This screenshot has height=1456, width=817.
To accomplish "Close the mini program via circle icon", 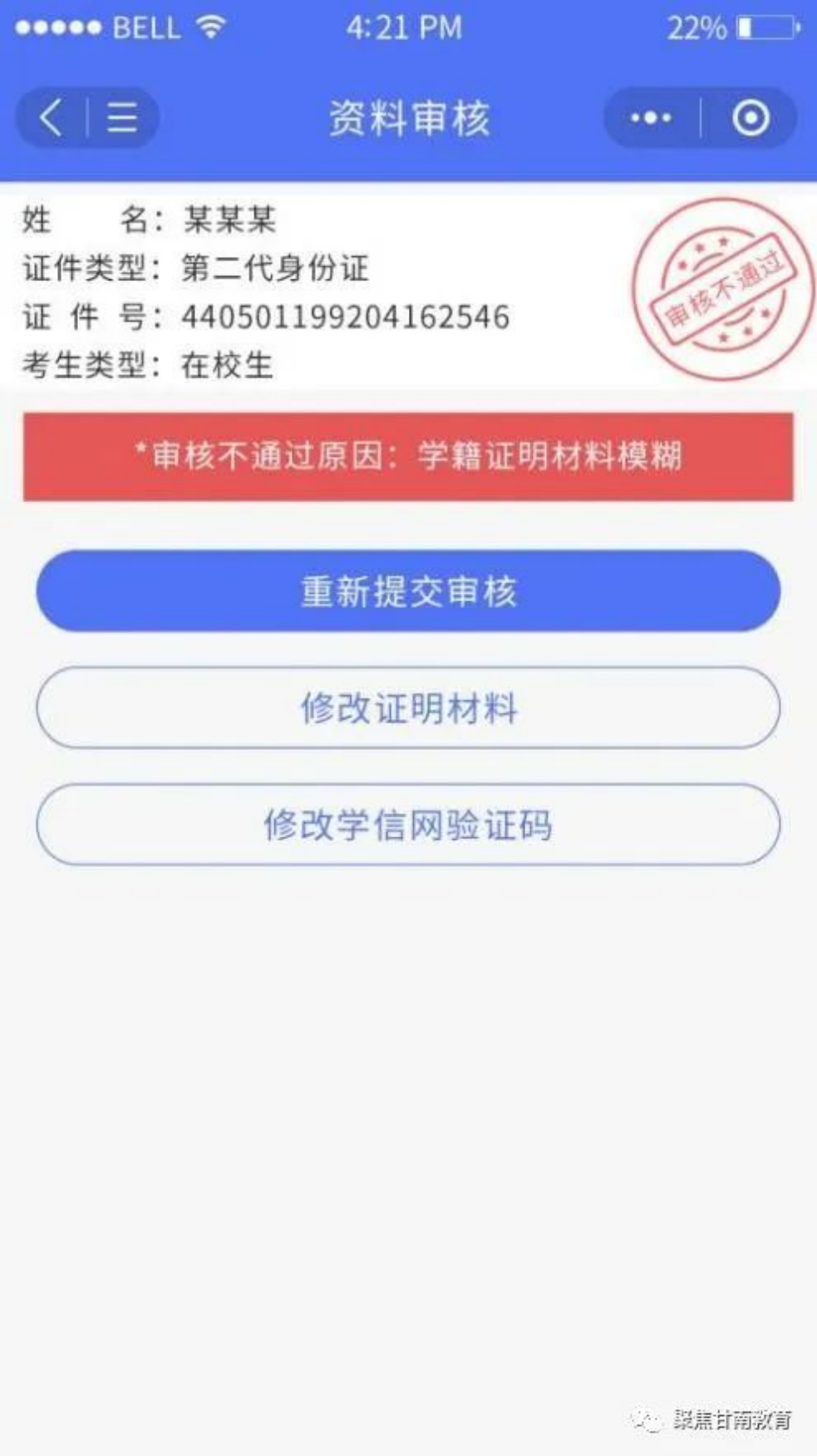I will (751, 118).
